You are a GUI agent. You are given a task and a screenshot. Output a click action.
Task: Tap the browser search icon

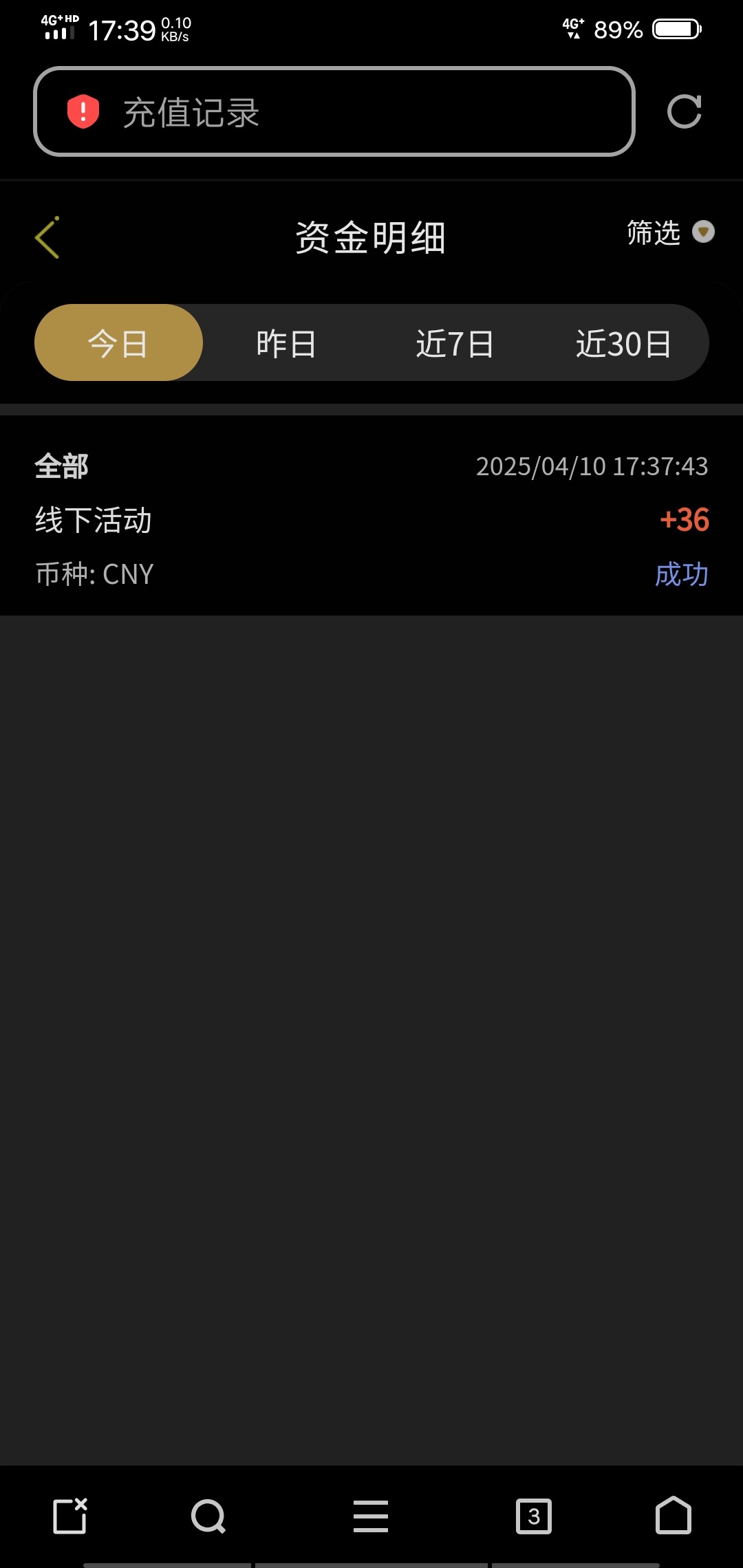208,1516
